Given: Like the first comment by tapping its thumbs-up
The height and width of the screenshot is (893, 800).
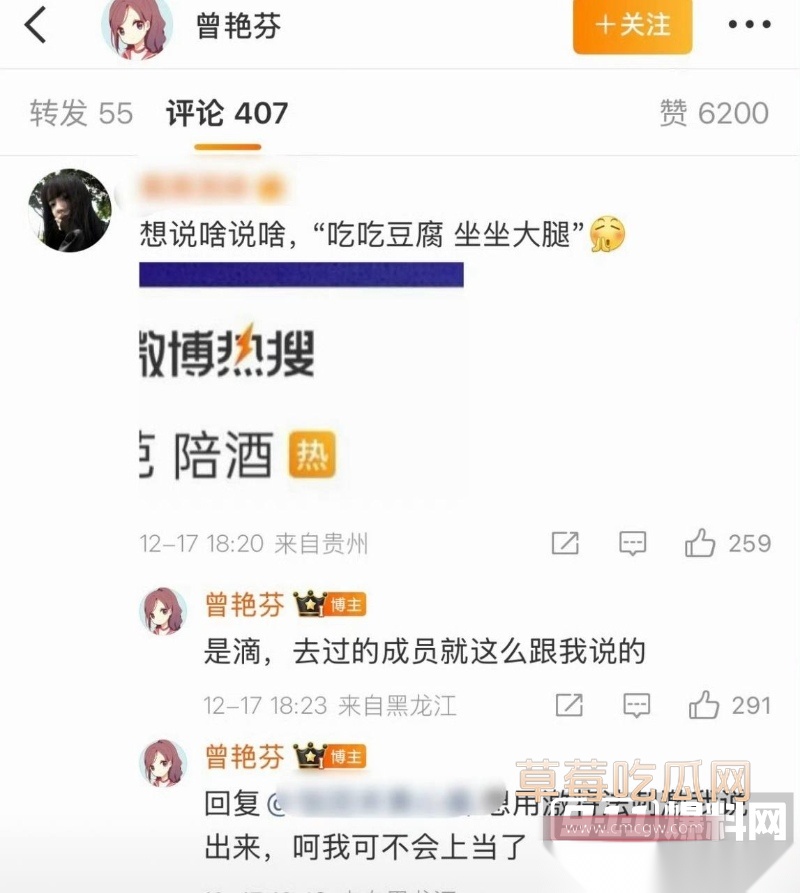Looking at the screenshot, I should click(x=703, y=543).
